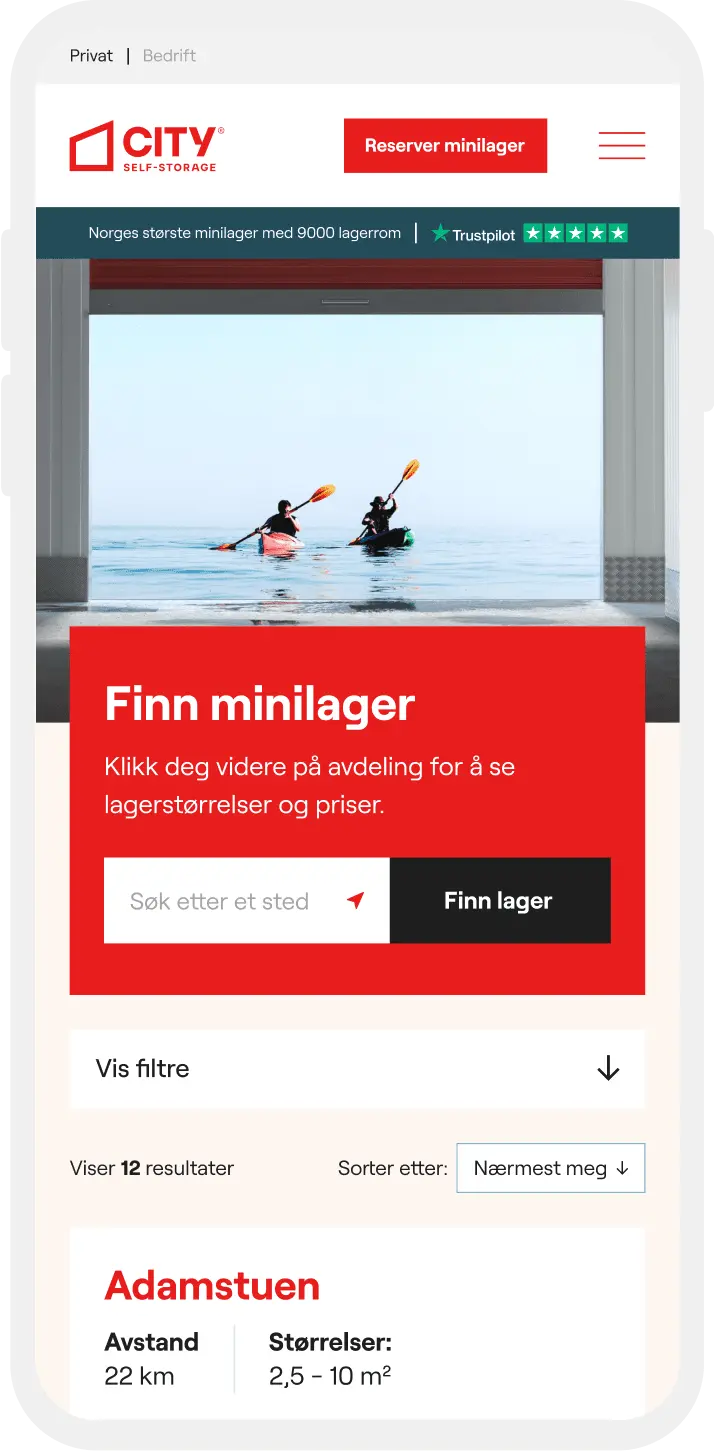This screenshot has height=1451, width=714.
Task: Use my location arrow in the search field
Action: [356, 900]
